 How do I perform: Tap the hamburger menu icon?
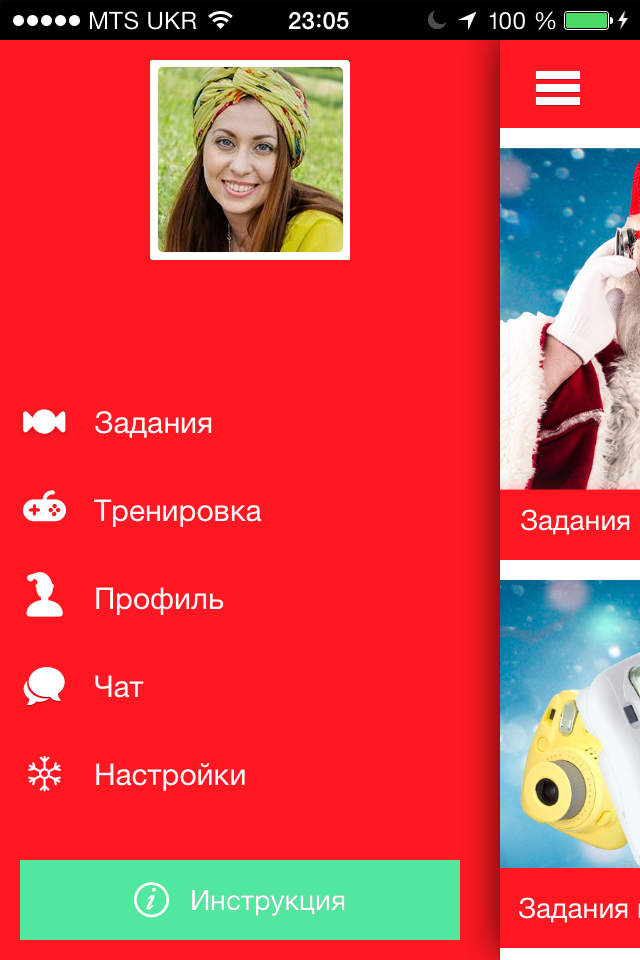coord(558,88)
